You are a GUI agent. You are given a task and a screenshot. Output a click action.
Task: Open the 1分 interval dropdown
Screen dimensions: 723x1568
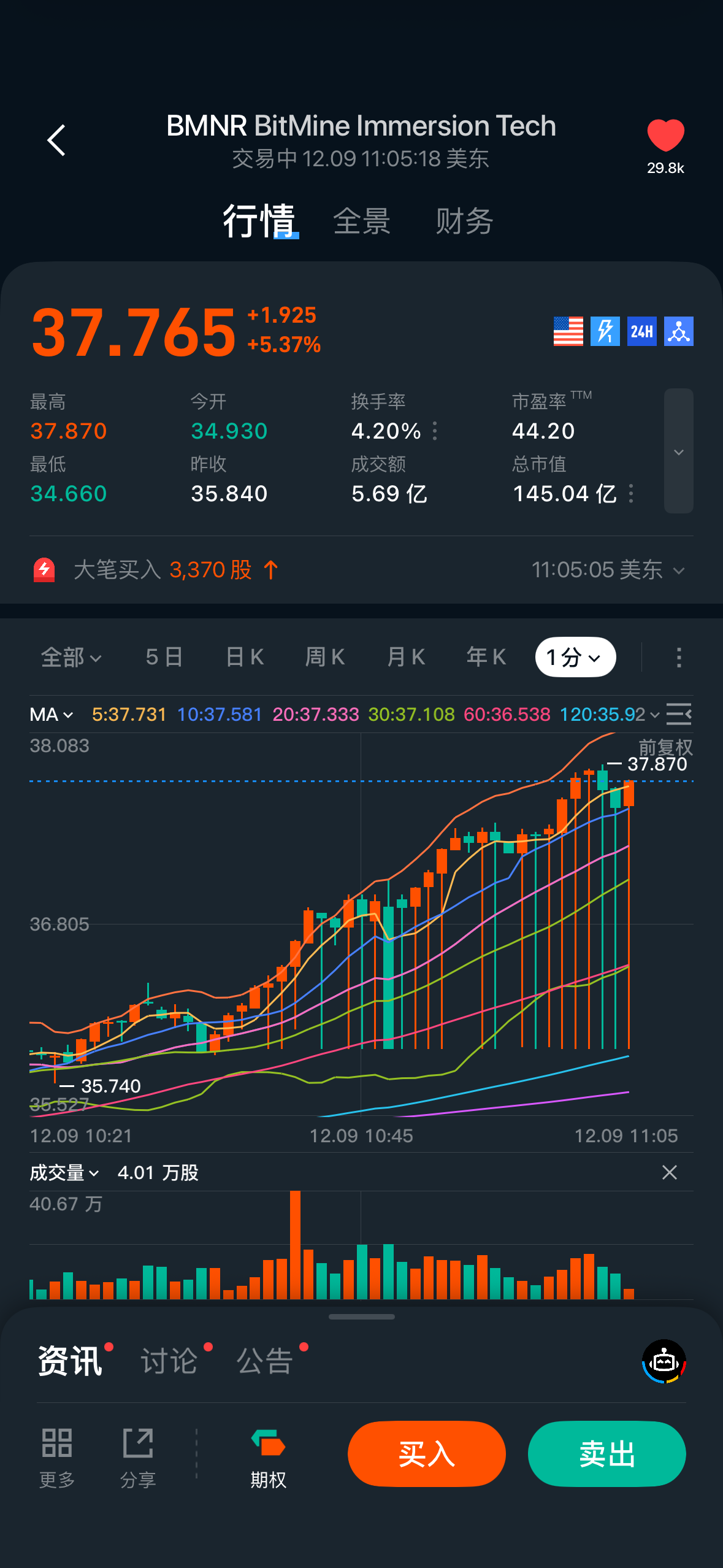coord(575,658)
